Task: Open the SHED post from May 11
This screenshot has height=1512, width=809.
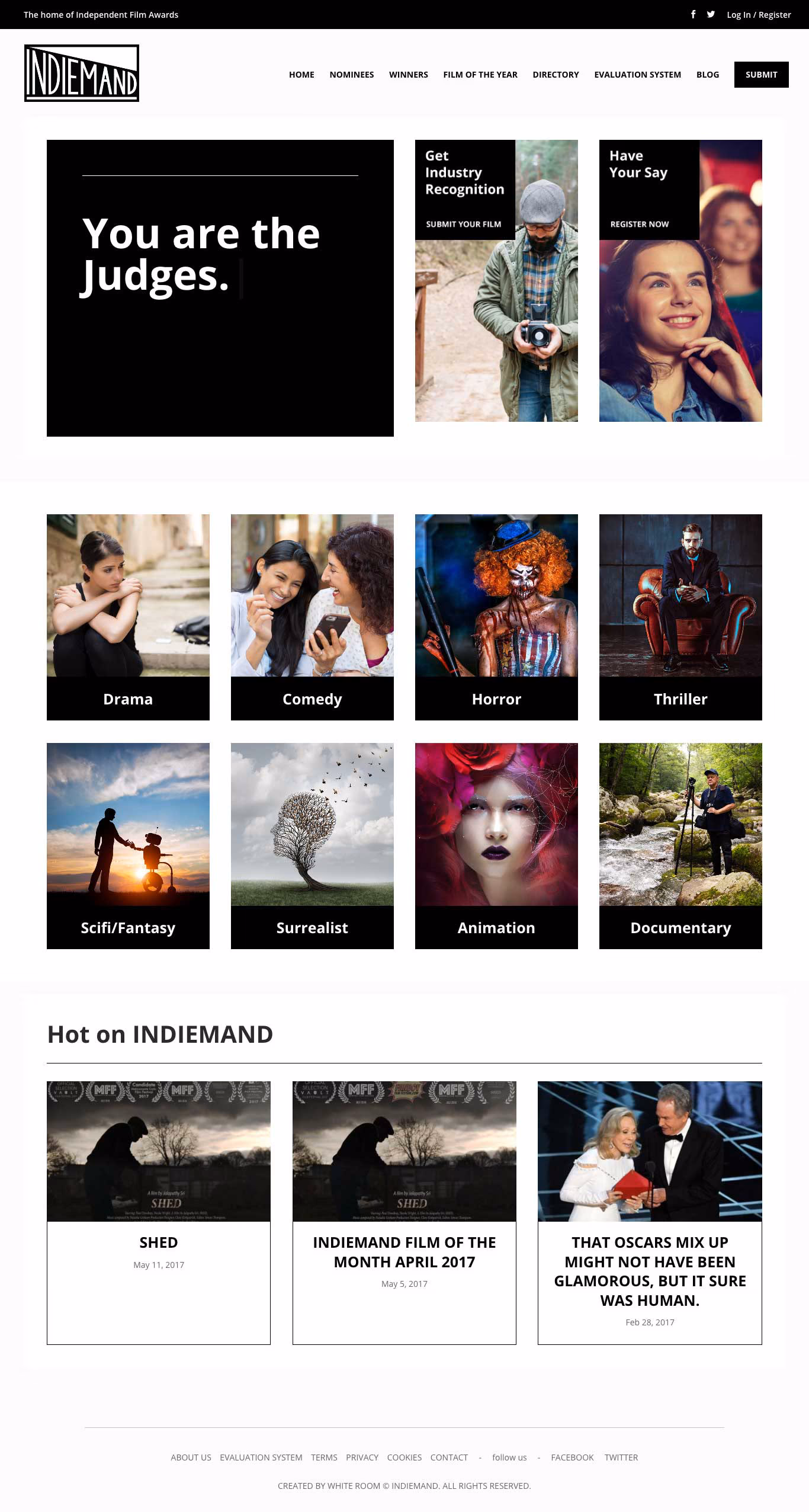Action: click(x=158, y=1242)
